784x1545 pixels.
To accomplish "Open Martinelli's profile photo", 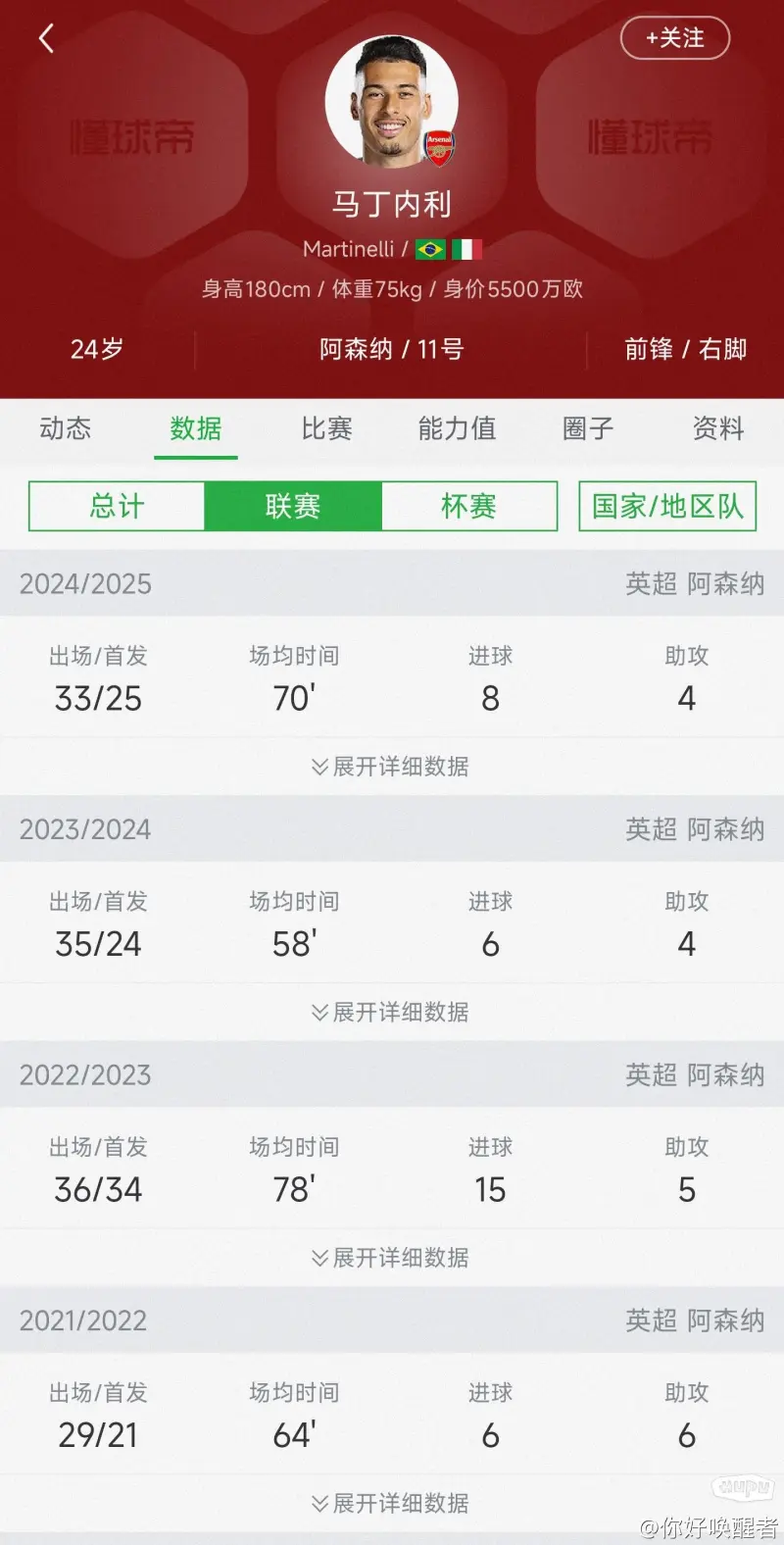I will click(391, 102).
